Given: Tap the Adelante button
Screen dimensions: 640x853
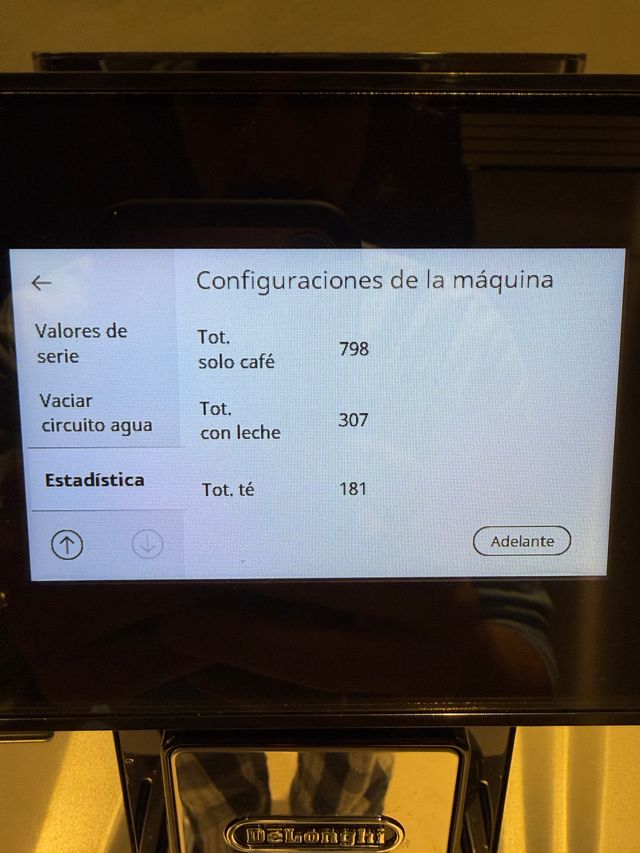Looking at the screenshot, I should coord(521,541).
